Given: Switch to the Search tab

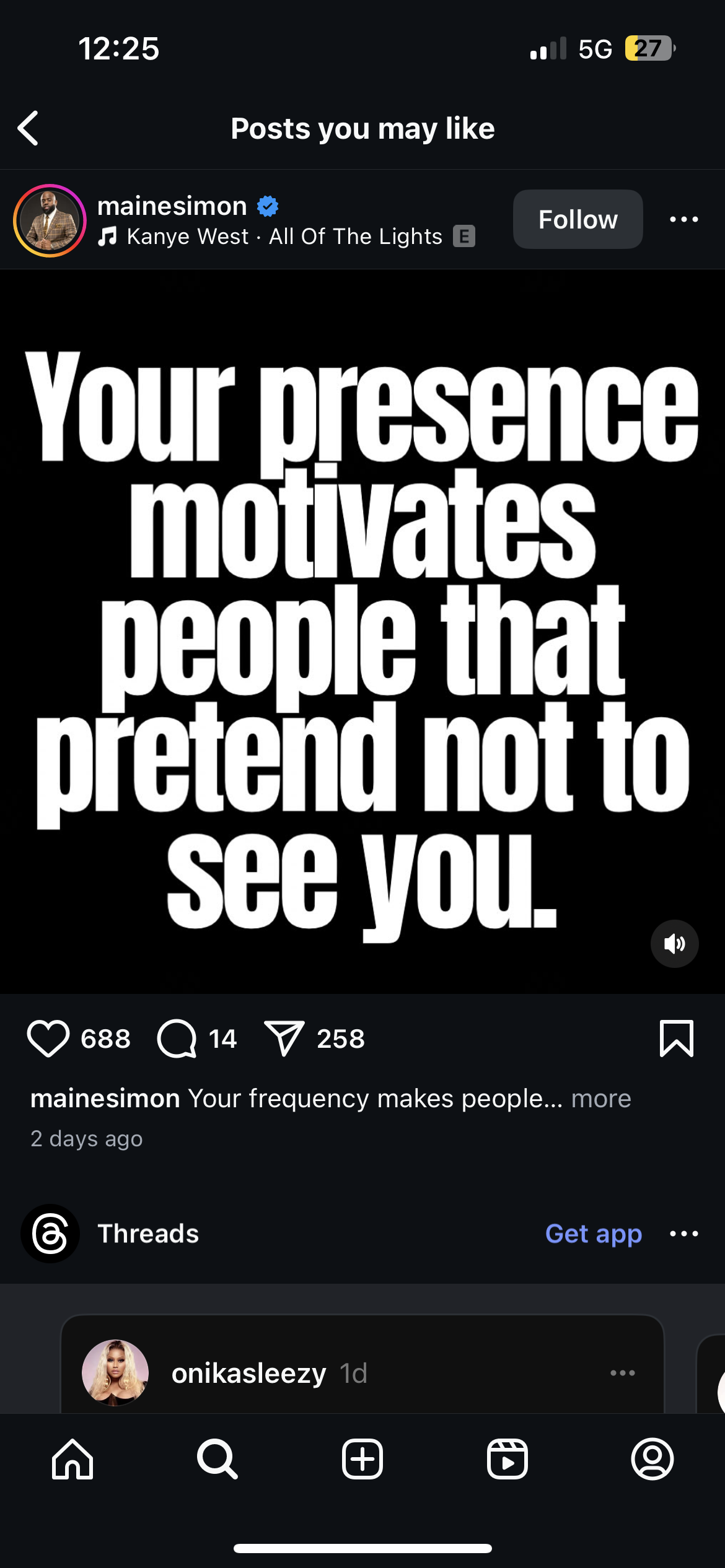Looking at the screenshot, I should click(217, 1459).
